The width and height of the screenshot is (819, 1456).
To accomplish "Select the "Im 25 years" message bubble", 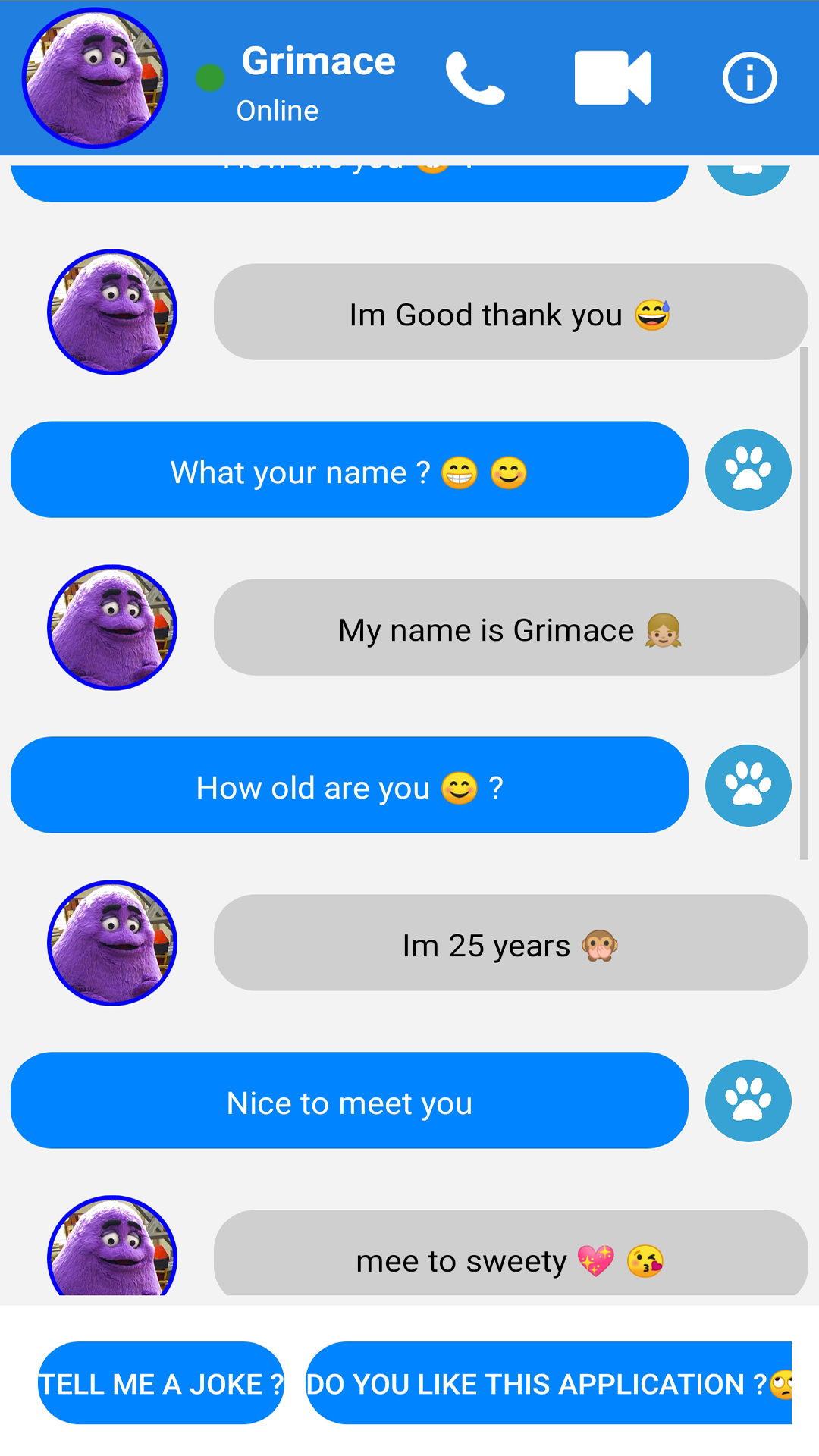I will (x=510, y=943).
